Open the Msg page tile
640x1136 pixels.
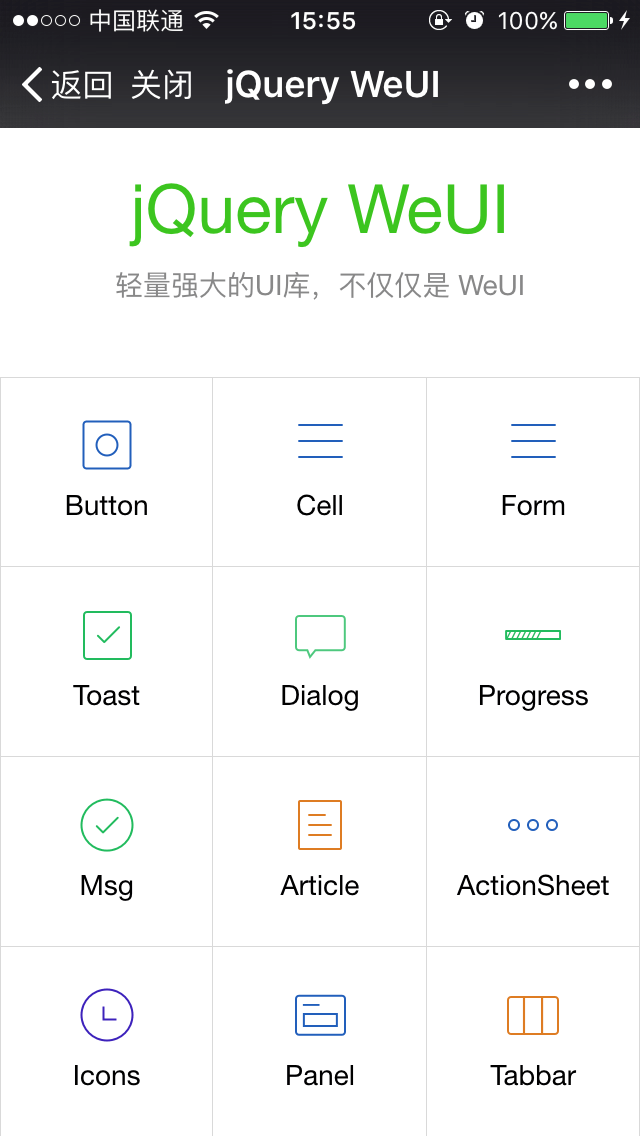coord(107,851)
